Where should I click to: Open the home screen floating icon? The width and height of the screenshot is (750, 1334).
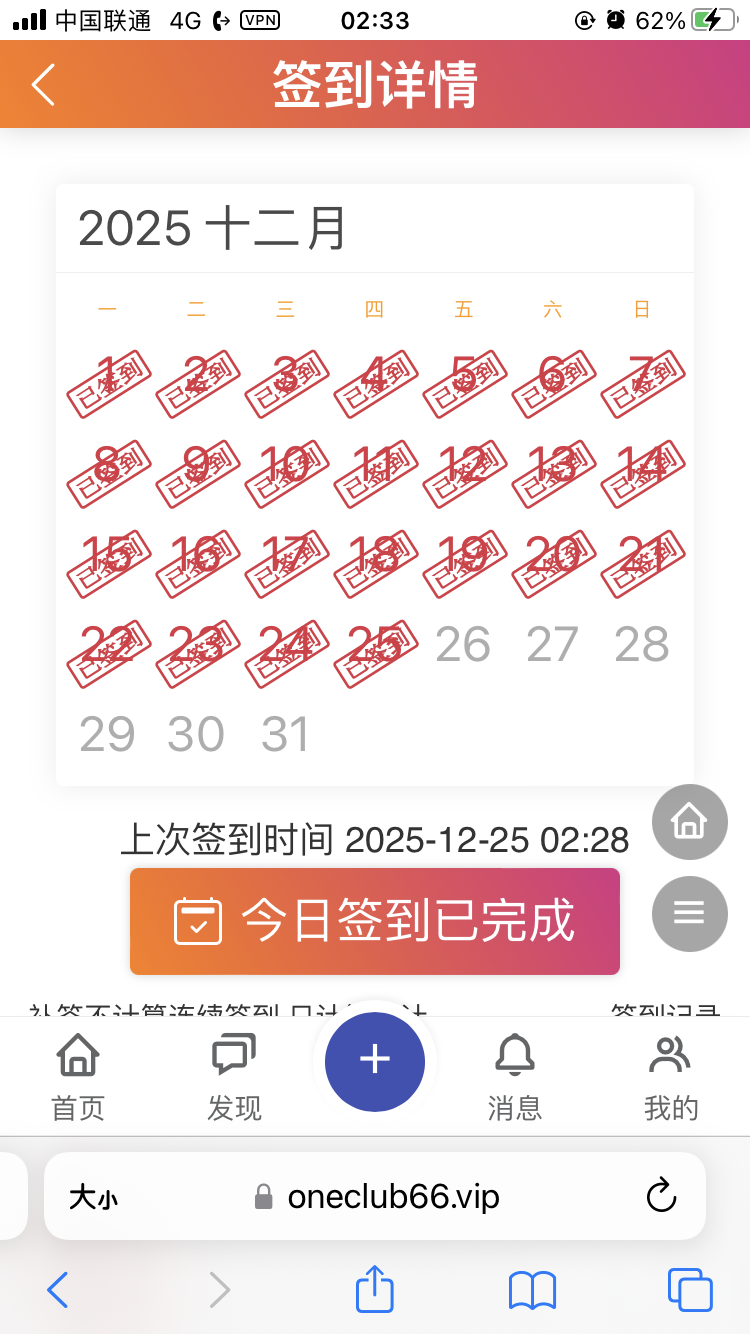[x=689, y=822]
